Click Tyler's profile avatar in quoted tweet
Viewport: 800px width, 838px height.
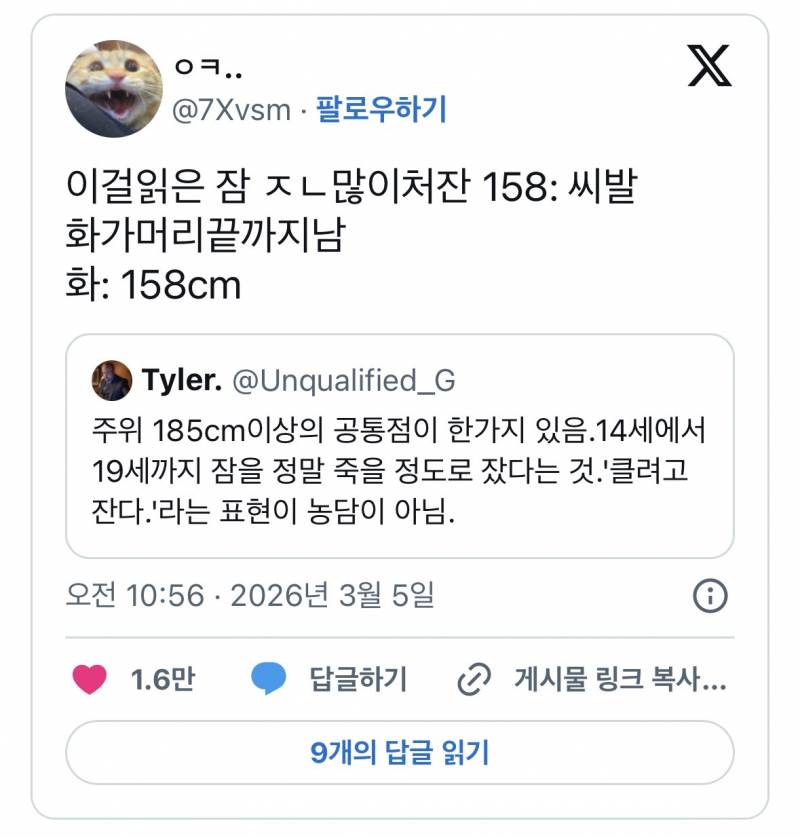(112, 375)
